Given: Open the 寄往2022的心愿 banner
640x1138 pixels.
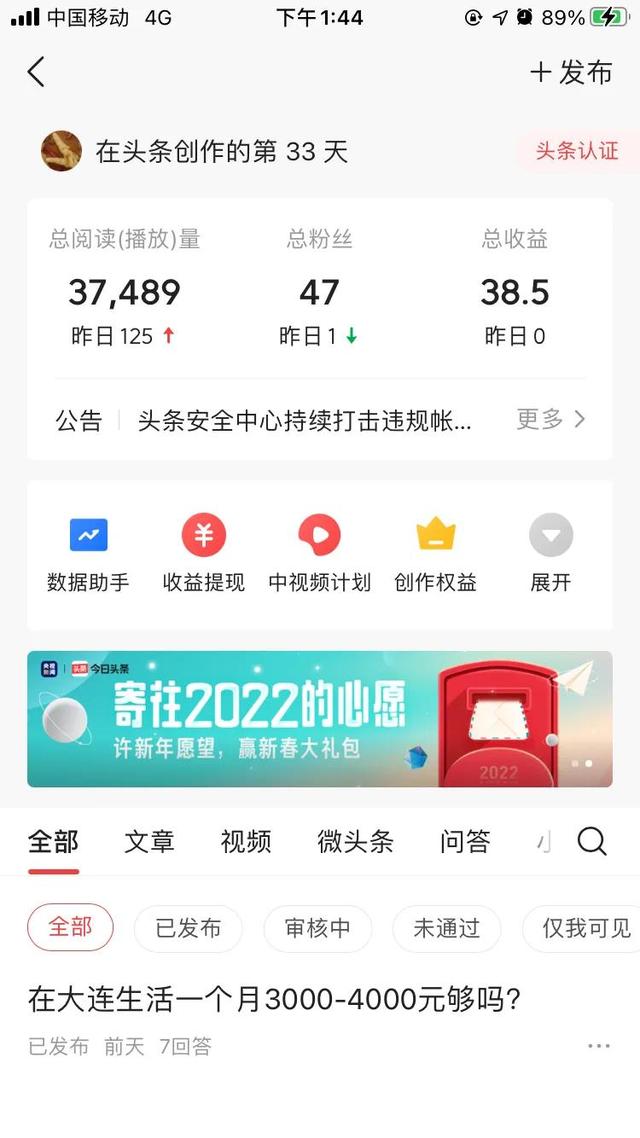Looking at the screenshot, I should click(x=320, y=719).
